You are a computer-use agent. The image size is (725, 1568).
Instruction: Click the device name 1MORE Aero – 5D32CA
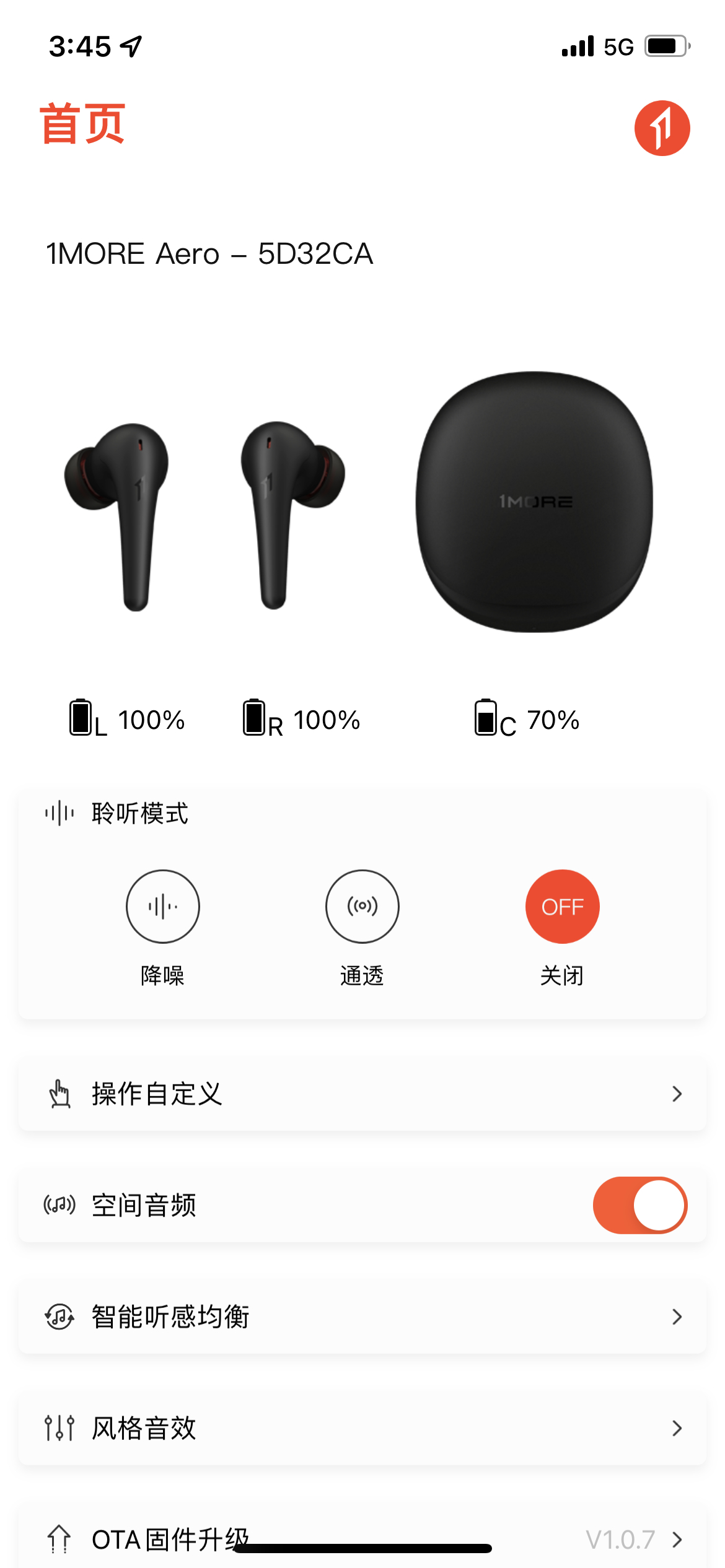[209, 254]
